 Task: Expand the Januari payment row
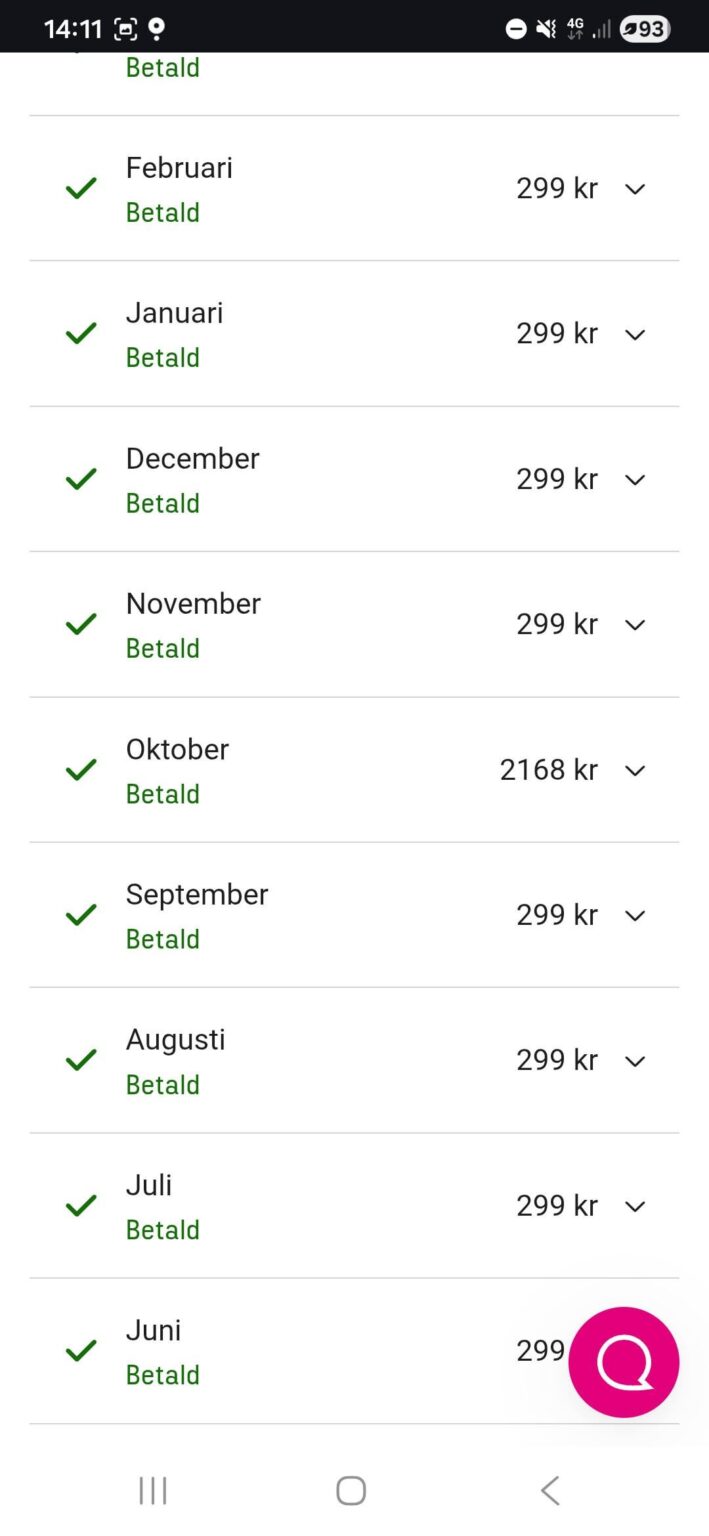(634, 334)
